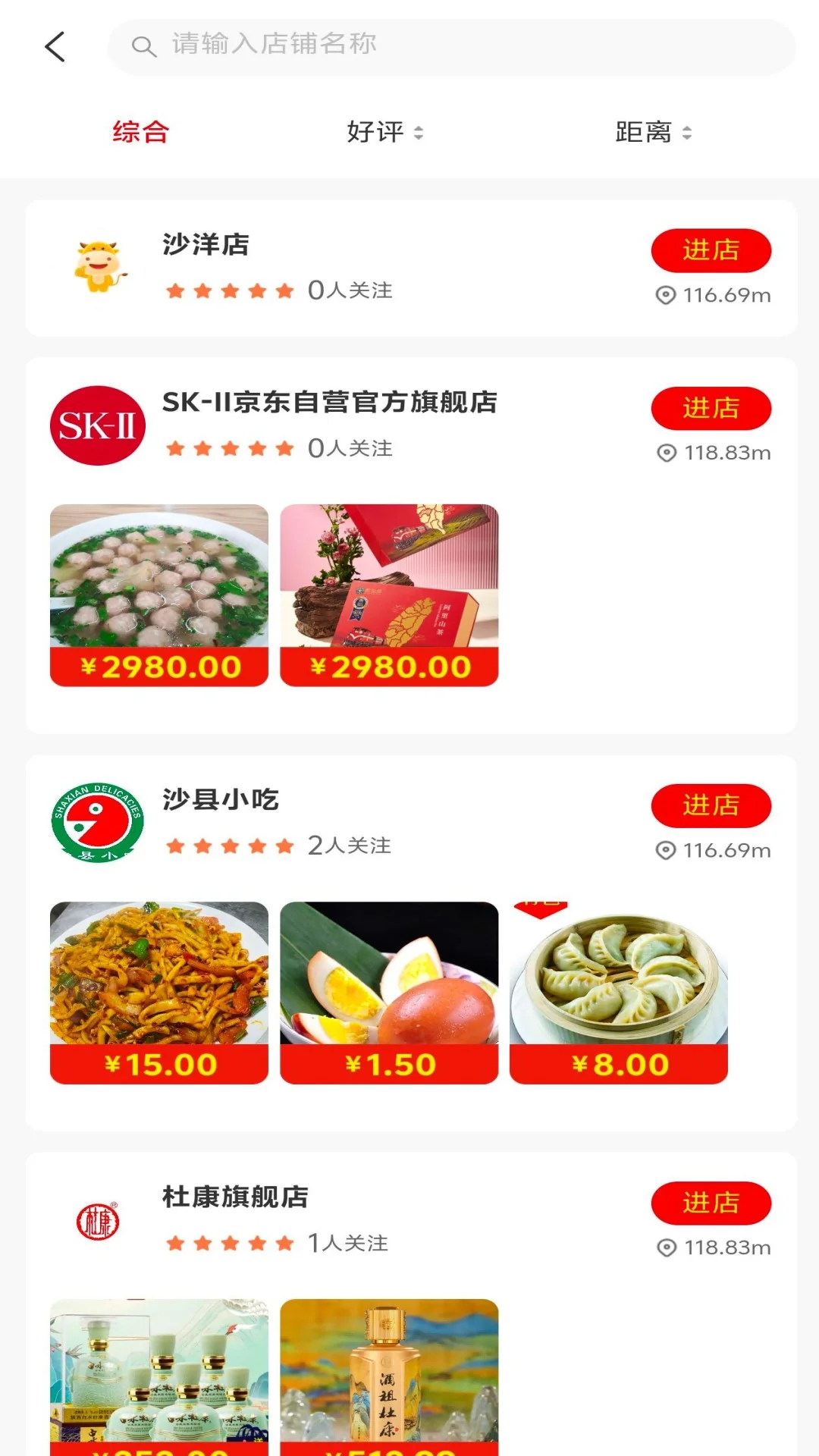Viewport: 819px width, 1456px height.
Task: Click the SK-II store logo
Action: pos(97,425)
